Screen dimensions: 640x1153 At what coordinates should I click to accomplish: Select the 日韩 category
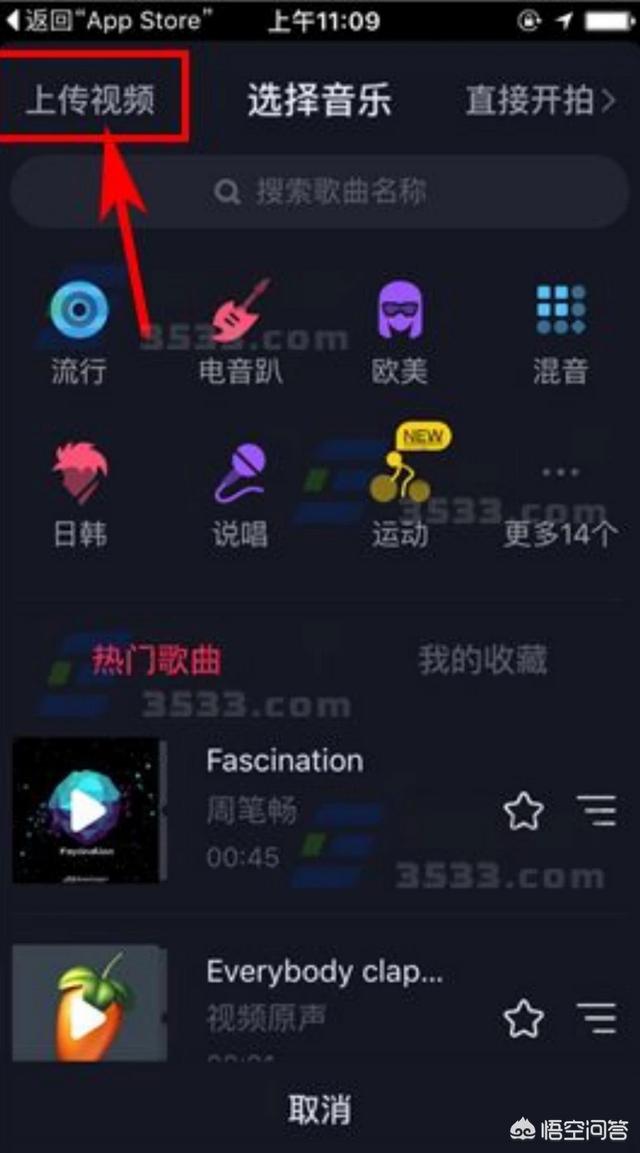79,495
